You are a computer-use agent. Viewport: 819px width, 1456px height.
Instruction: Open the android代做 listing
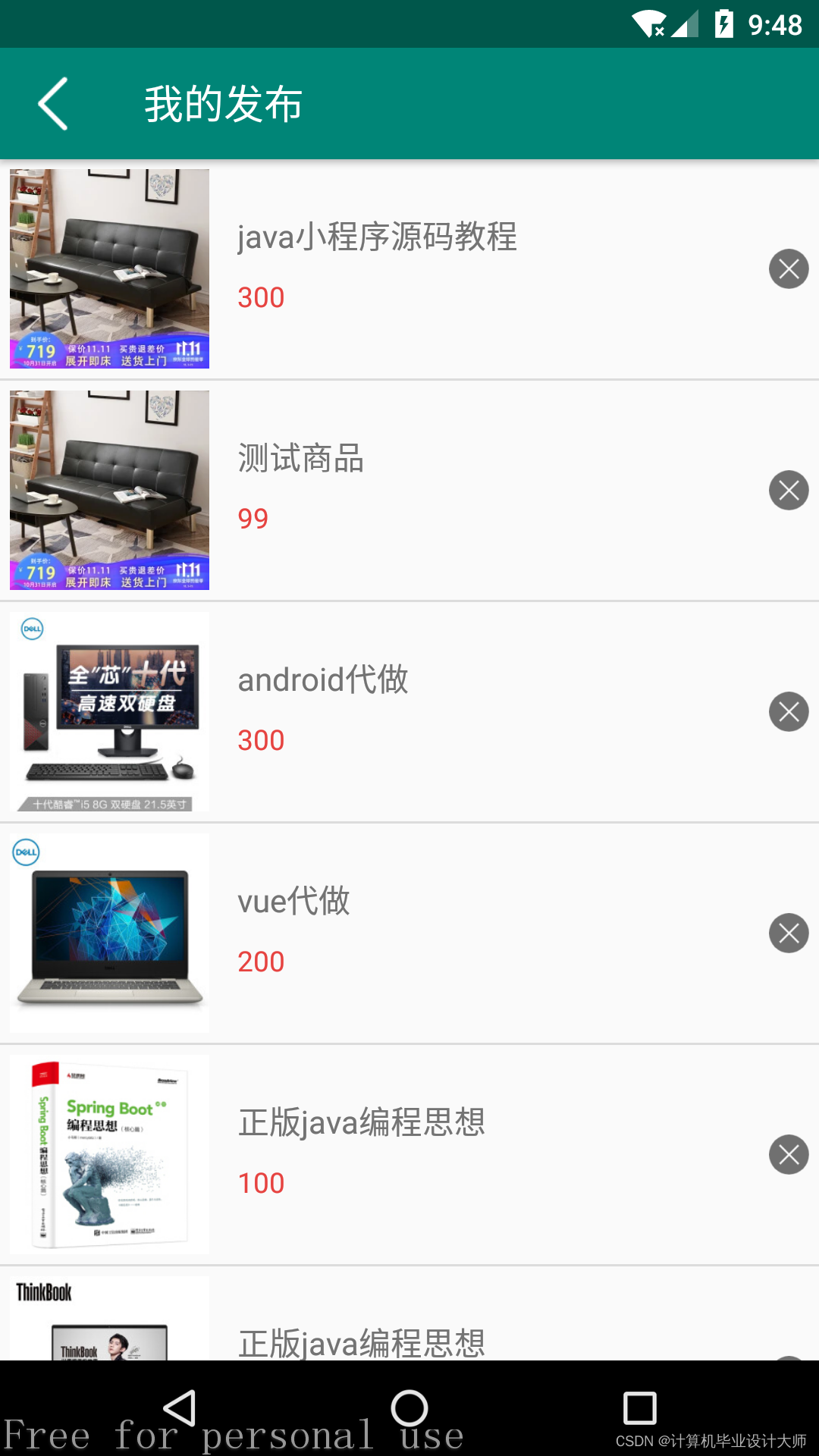(x=323, y=680)
